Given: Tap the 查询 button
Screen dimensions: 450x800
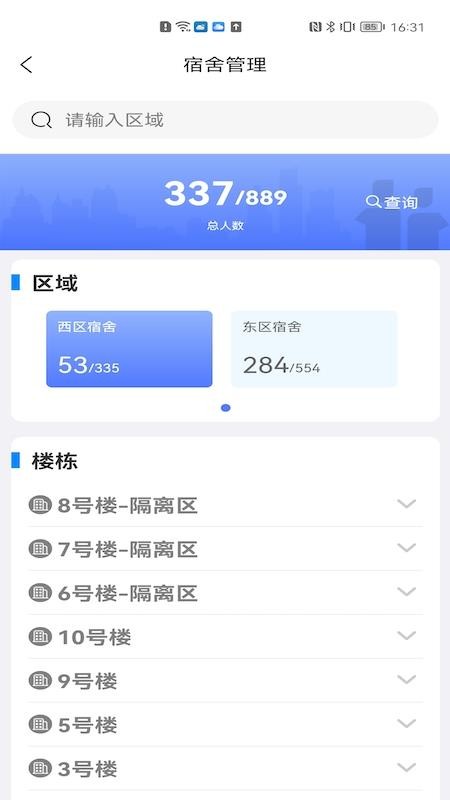Looking at the screenshot, I should (x=392, y=202).
